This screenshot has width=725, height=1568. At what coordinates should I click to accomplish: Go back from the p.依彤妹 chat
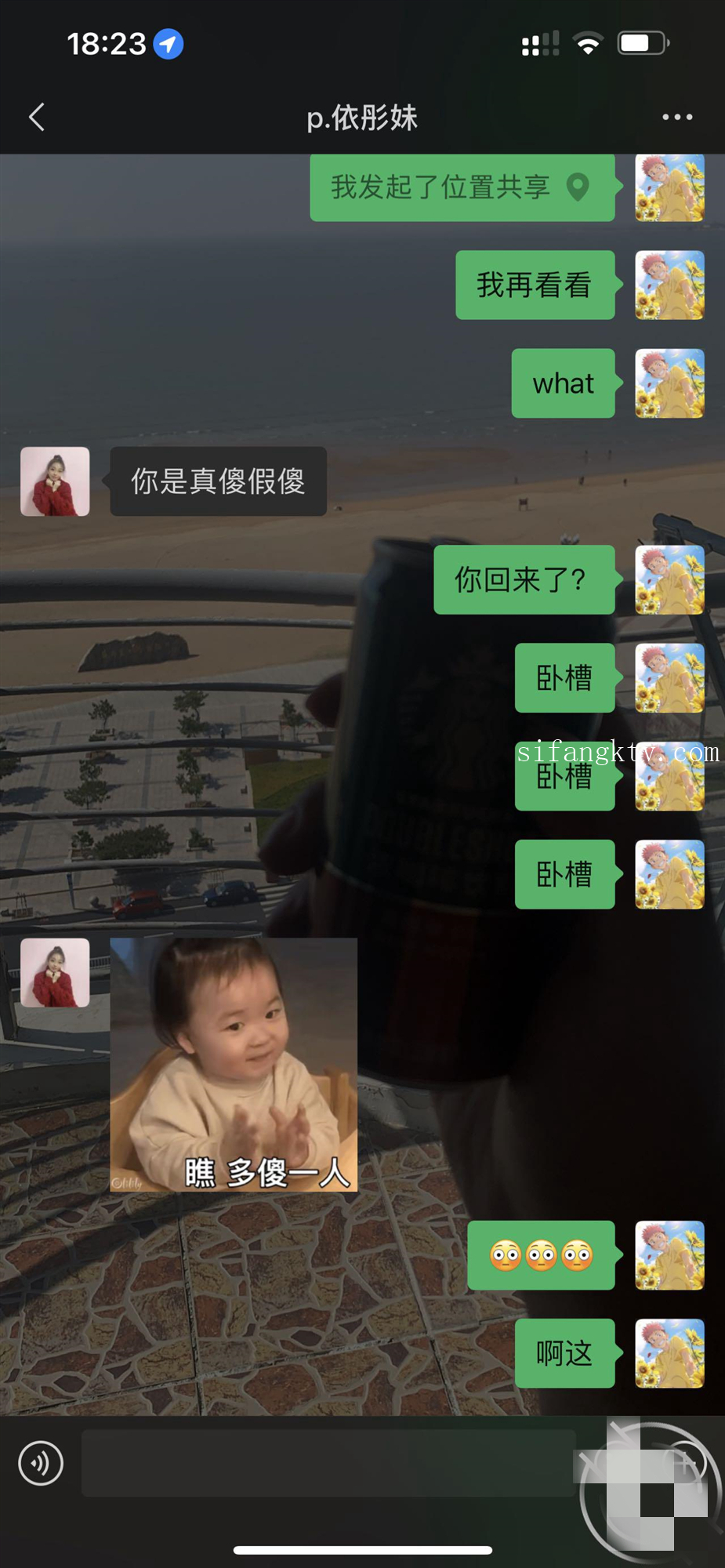pos(37,117)
